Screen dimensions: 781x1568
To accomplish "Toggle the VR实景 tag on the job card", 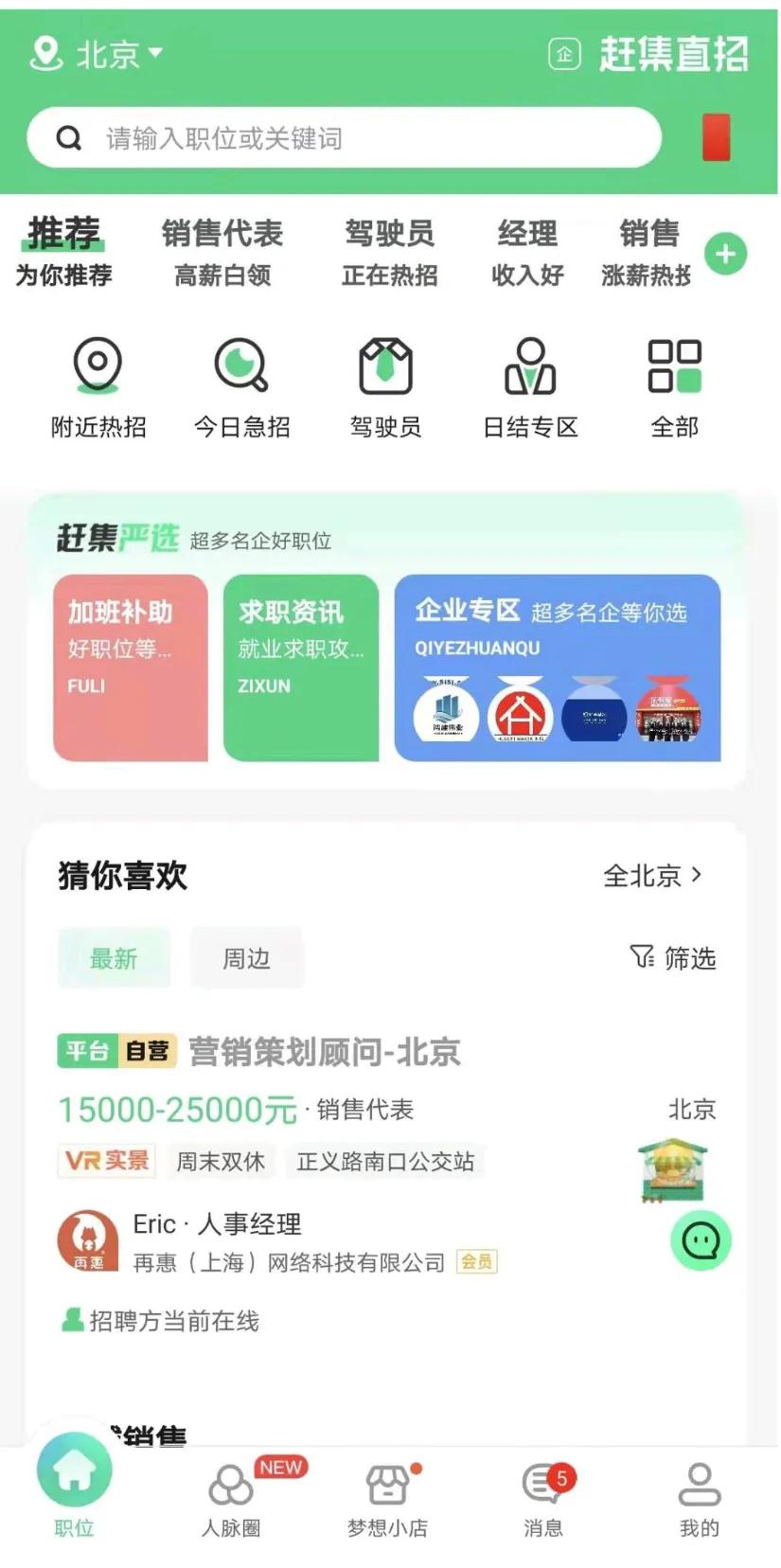I will (x=106, y=1162).
